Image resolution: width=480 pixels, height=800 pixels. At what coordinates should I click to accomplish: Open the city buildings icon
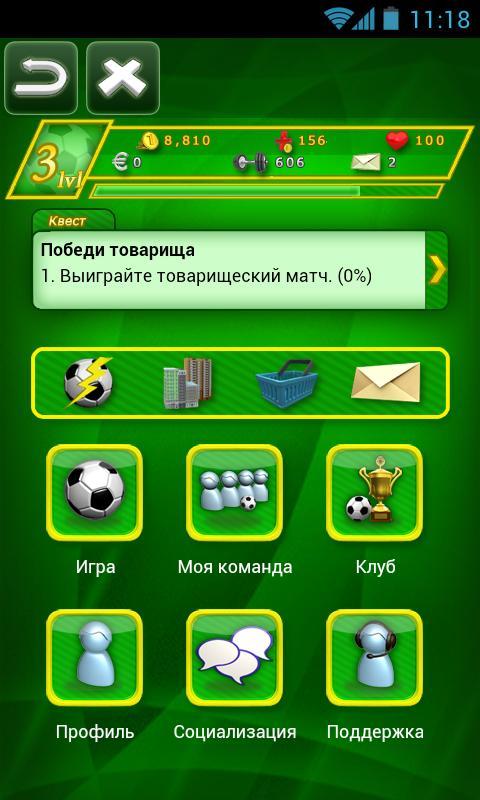[x=187, y=383]
